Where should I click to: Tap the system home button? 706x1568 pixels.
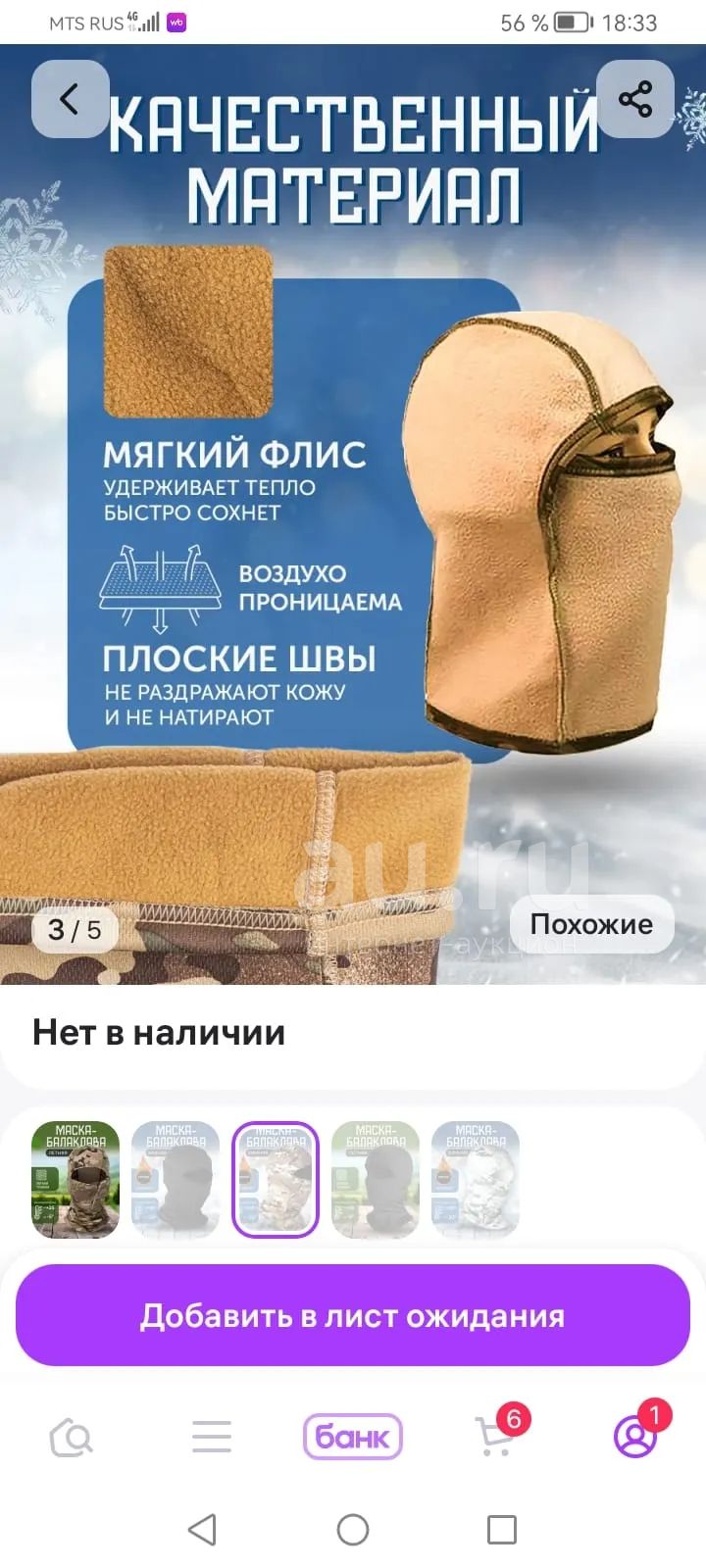[353, 1529]
